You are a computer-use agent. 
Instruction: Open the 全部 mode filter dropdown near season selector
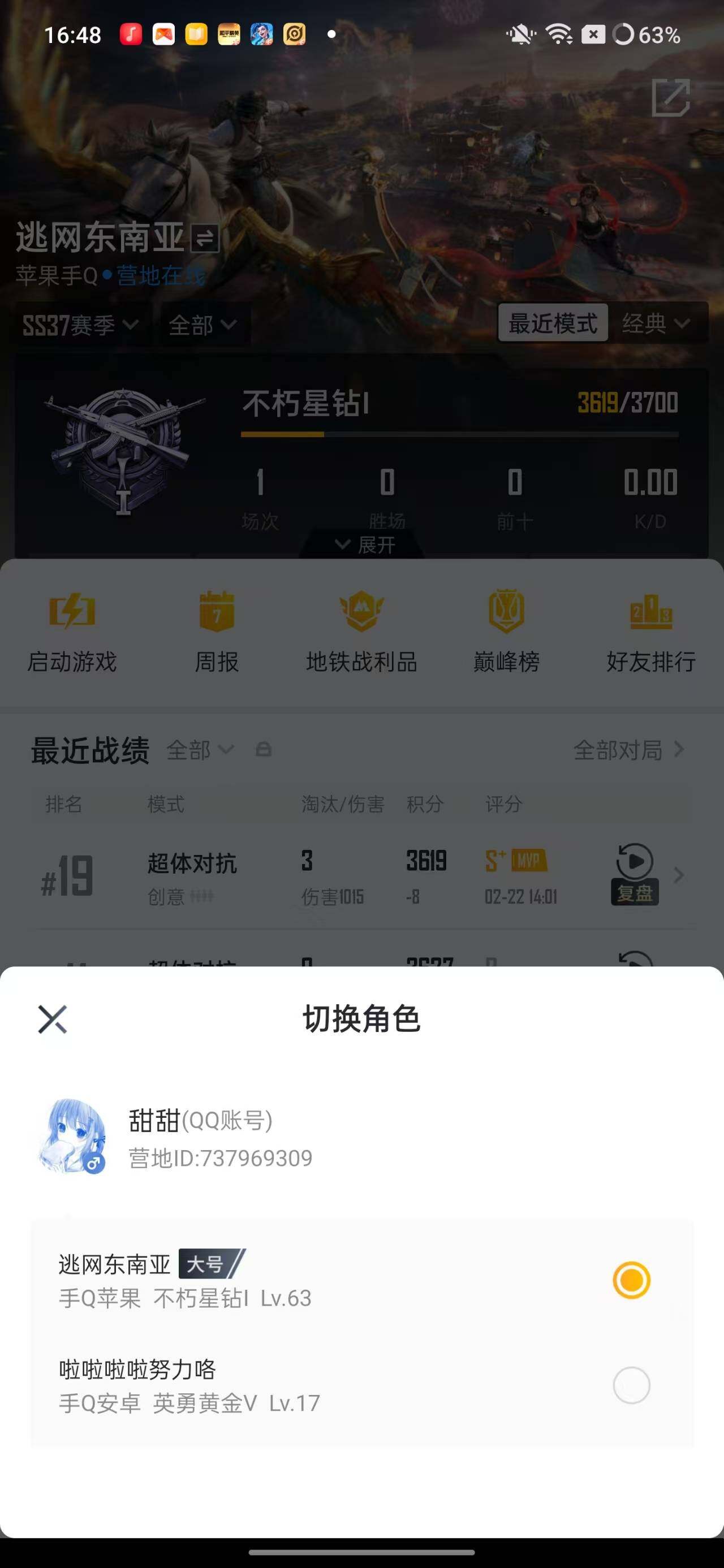(x=201, y=325)
